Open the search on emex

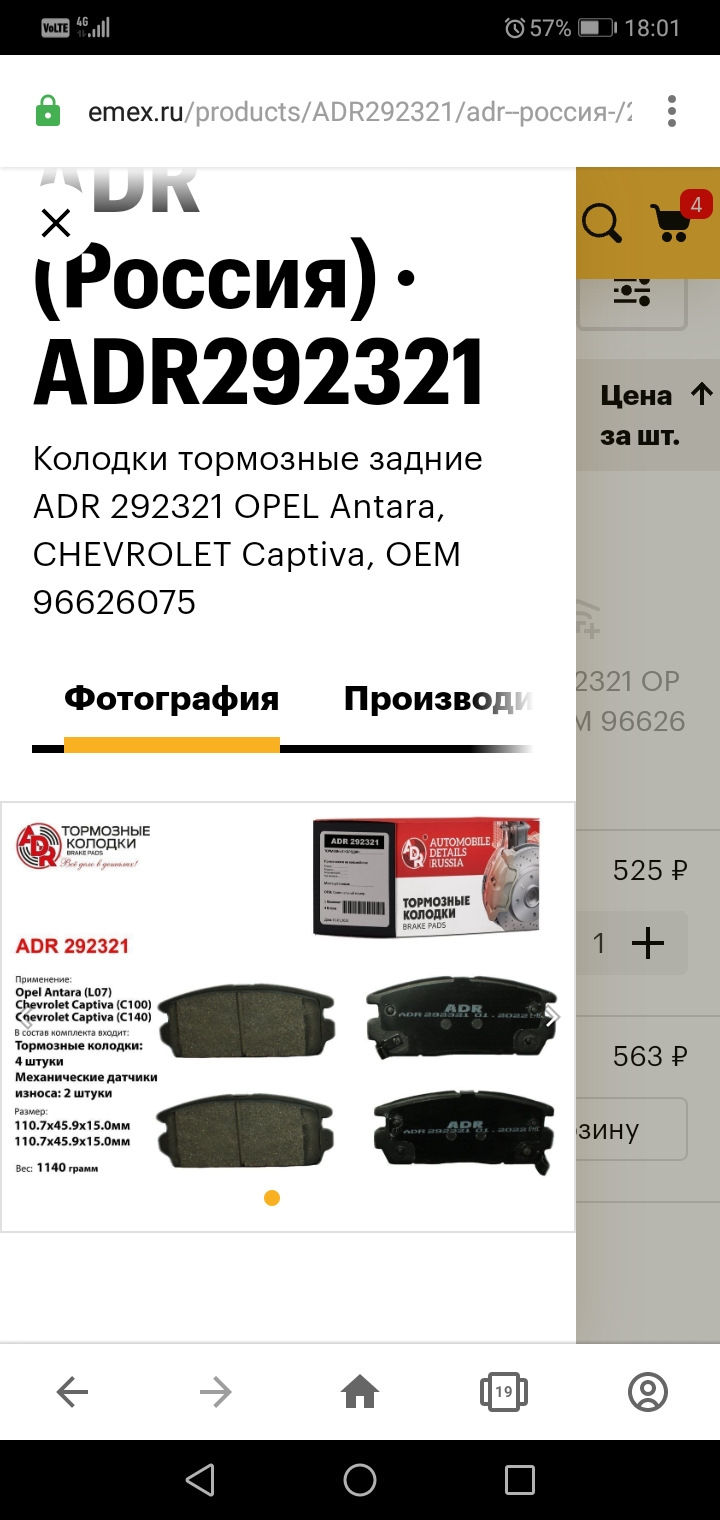[601, 224]
